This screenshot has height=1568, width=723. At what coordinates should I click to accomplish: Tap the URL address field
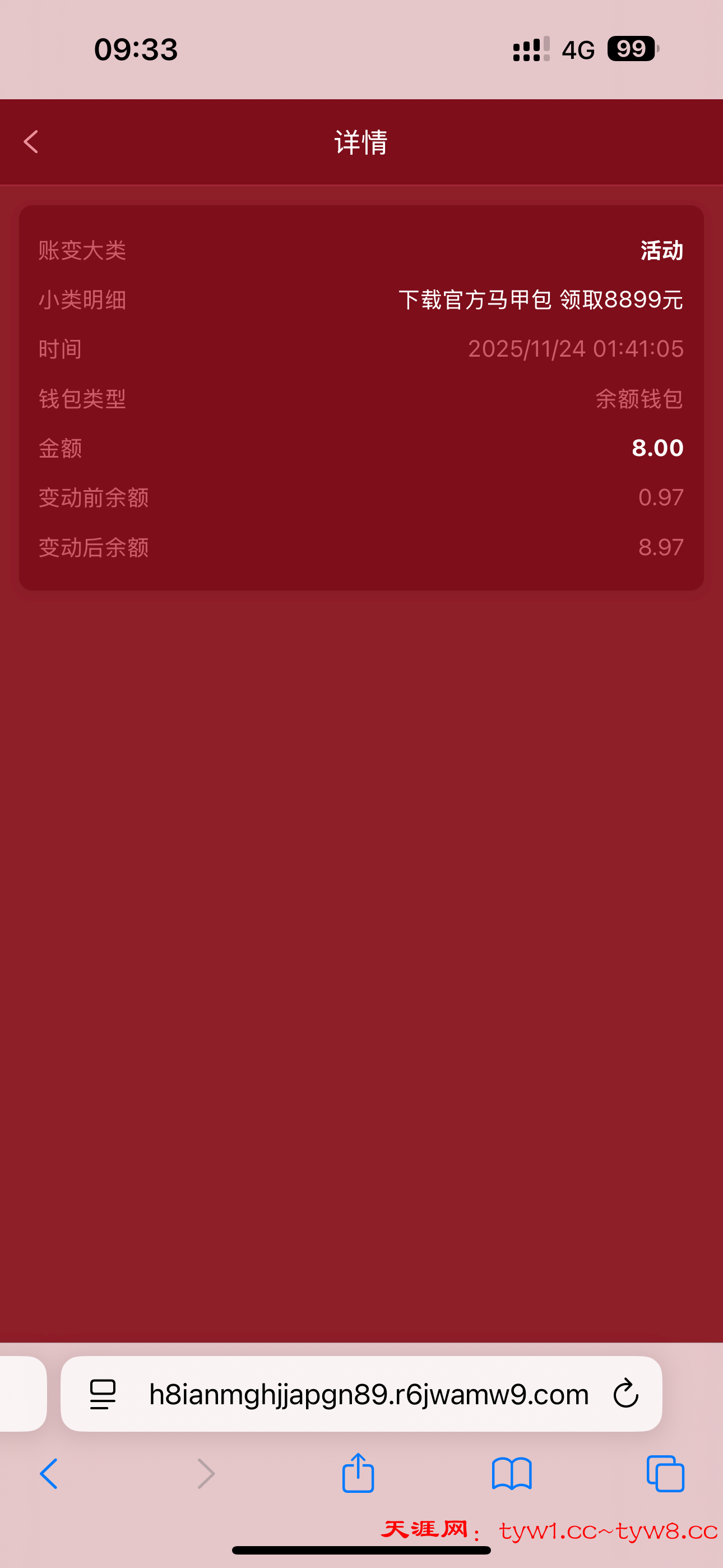click(x=368, y=1394)
